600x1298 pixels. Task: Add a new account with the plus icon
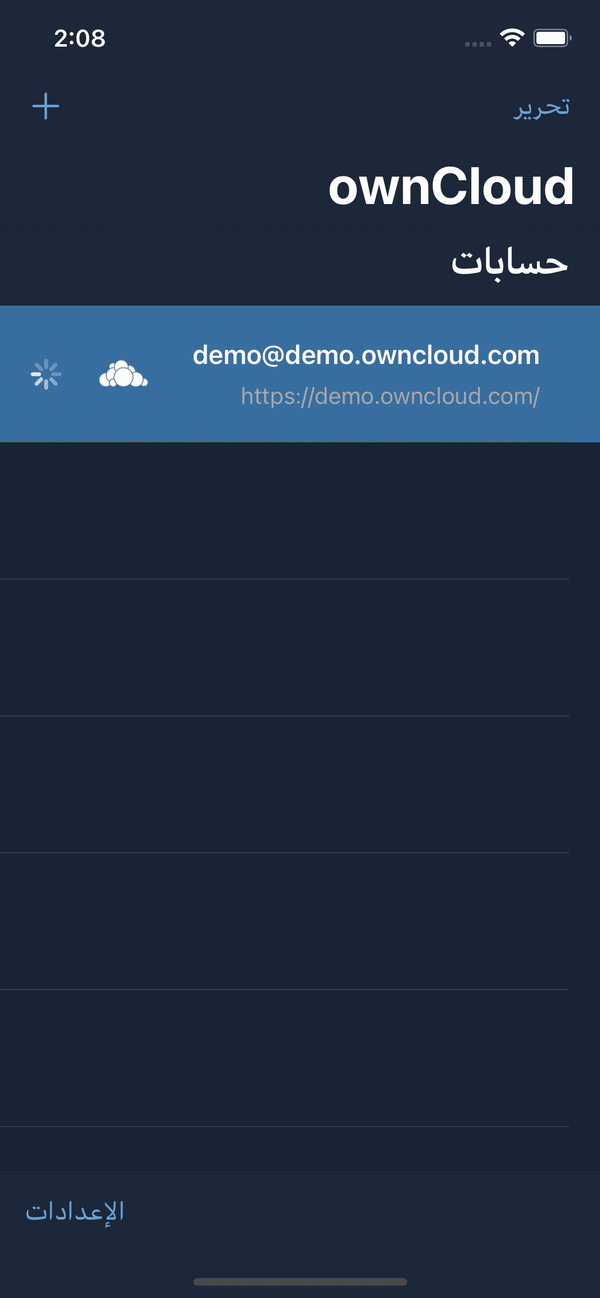46,106
